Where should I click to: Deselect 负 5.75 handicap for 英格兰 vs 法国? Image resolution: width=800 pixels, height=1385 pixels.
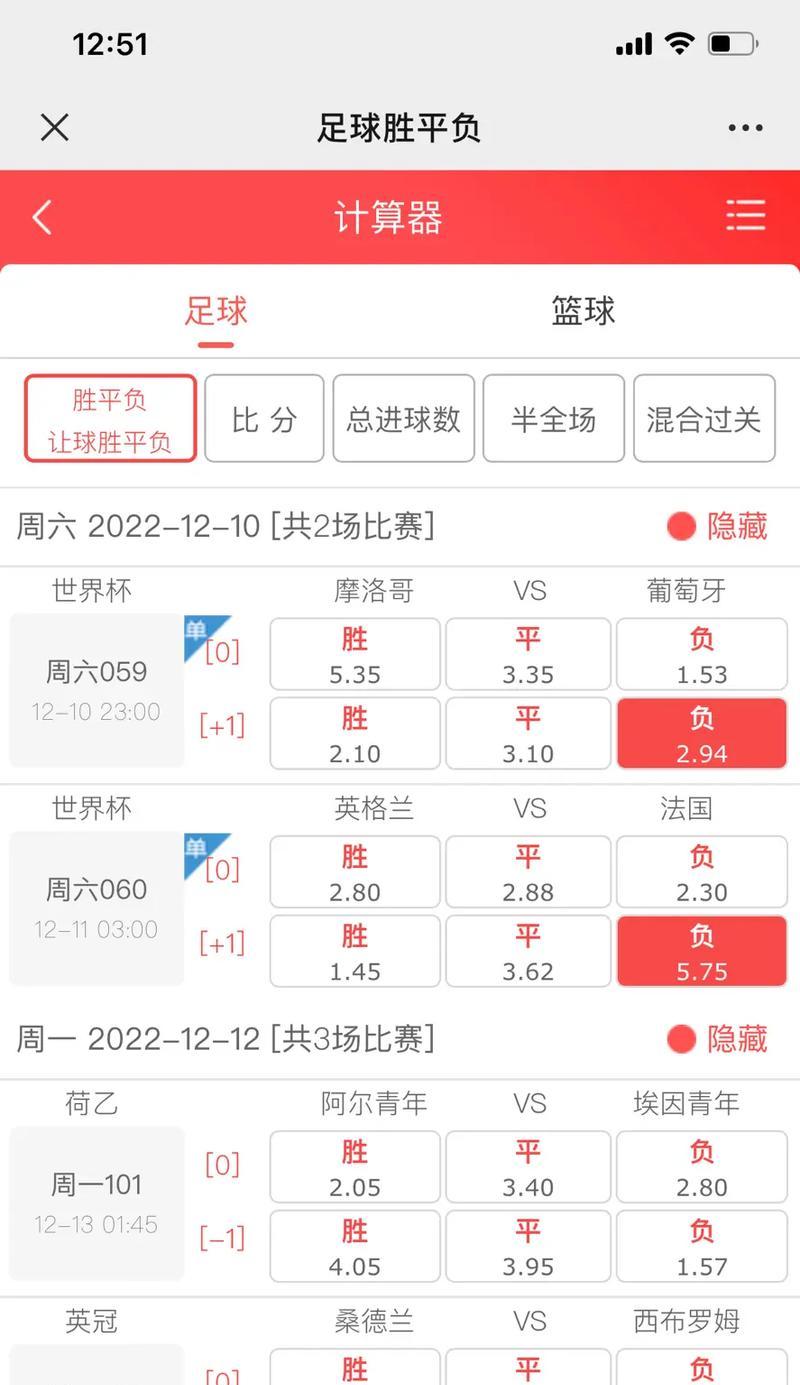[x=701, y=951]
